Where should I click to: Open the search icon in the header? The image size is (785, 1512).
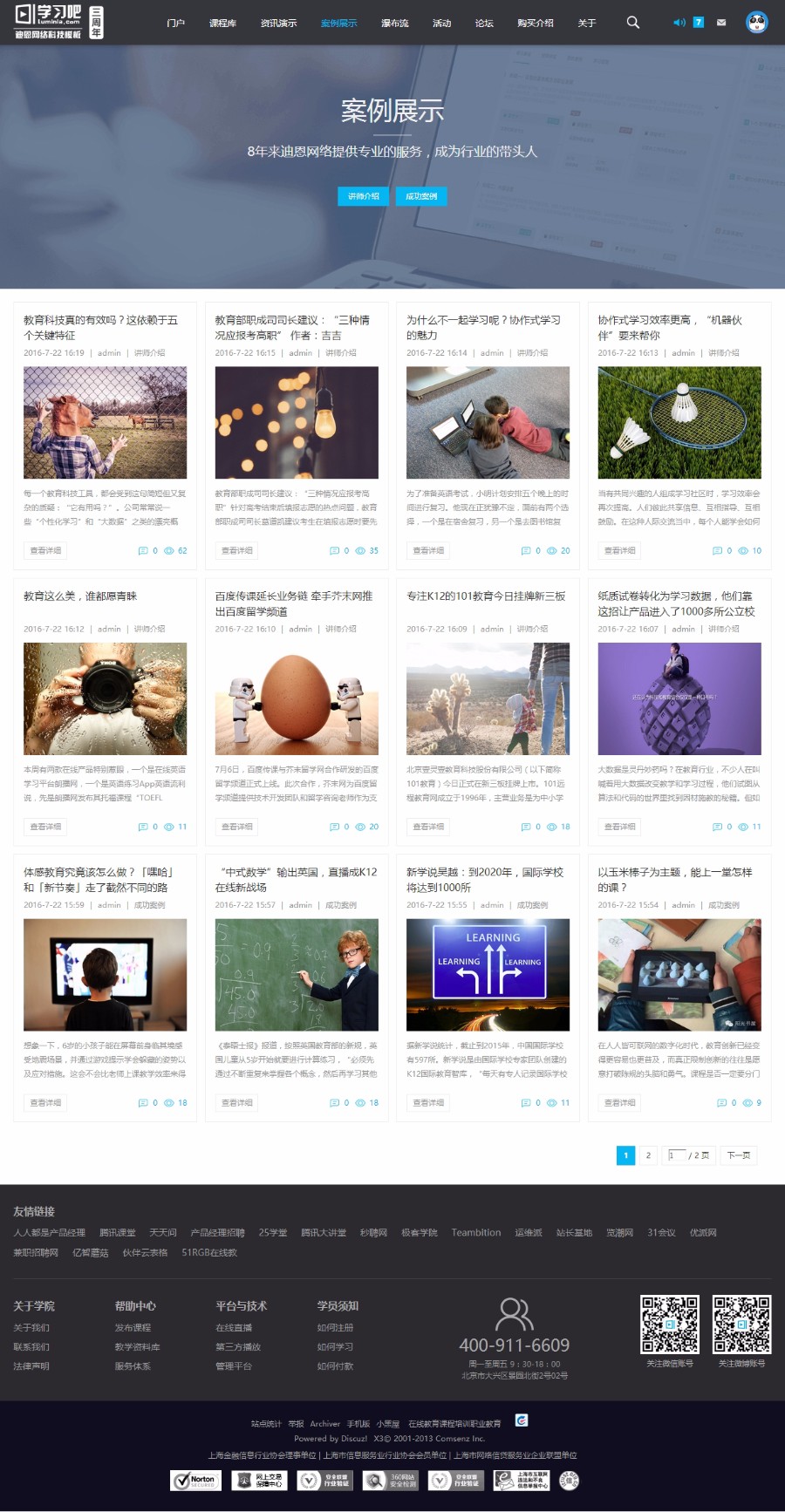click(632, 23)
